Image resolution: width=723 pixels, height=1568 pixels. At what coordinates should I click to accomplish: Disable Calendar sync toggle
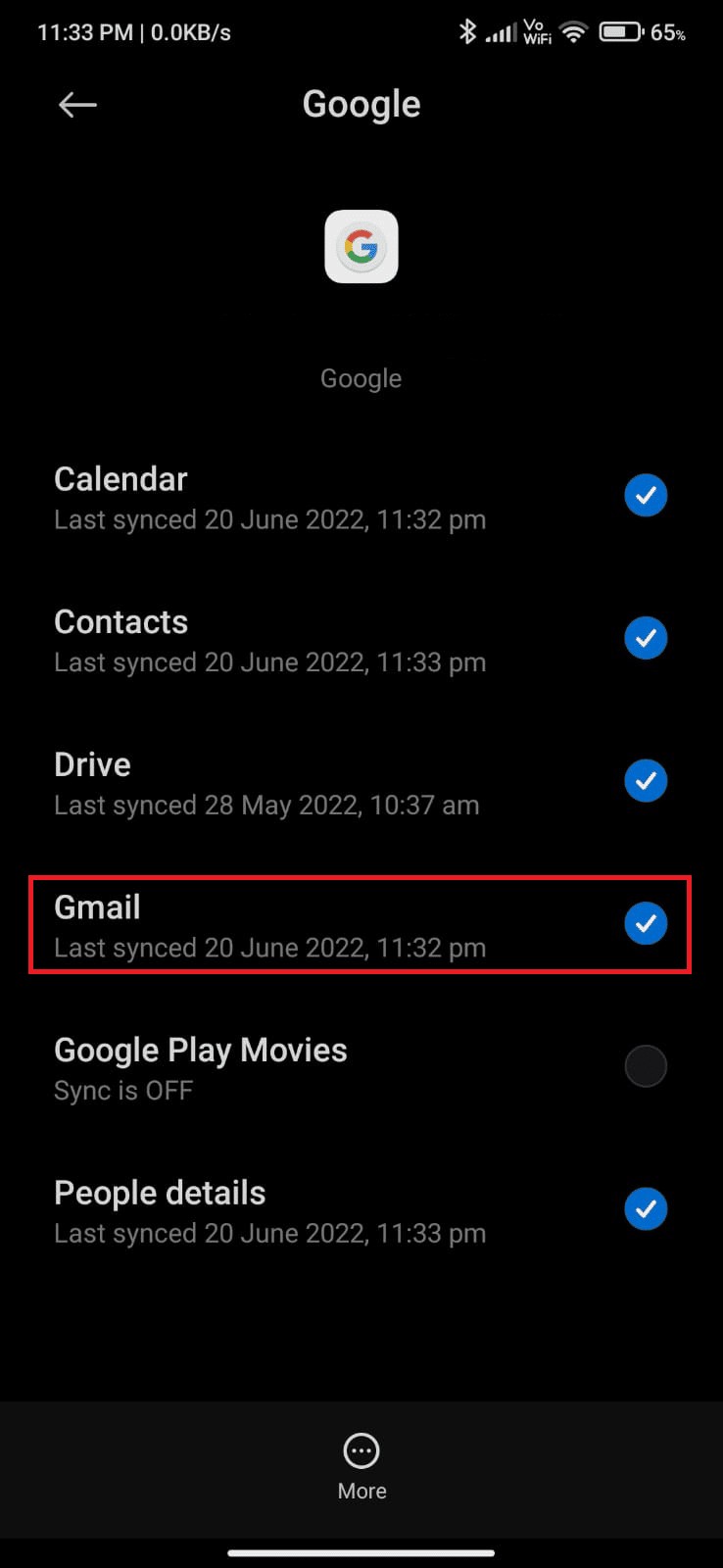coord(646,495)
